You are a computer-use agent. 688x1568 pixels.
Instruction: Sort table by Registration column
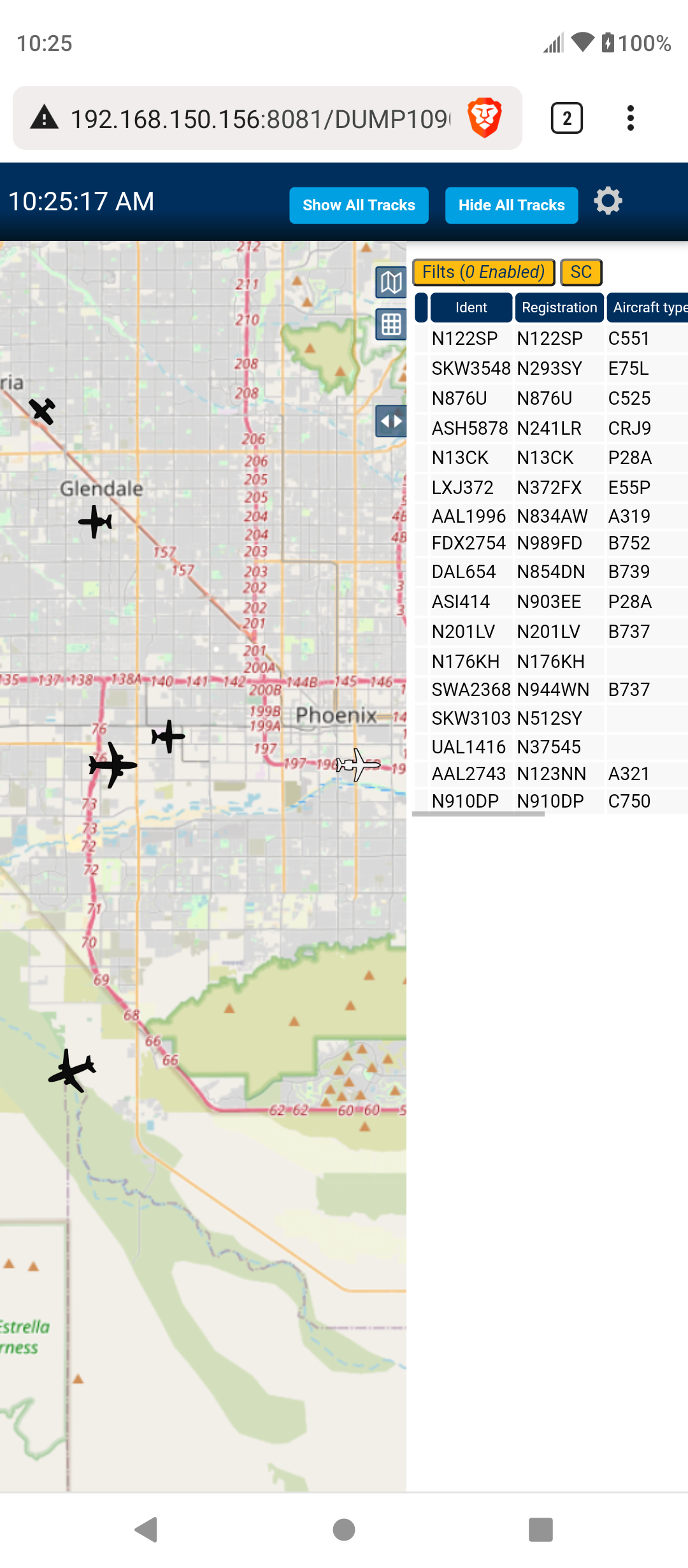[559, 307]
